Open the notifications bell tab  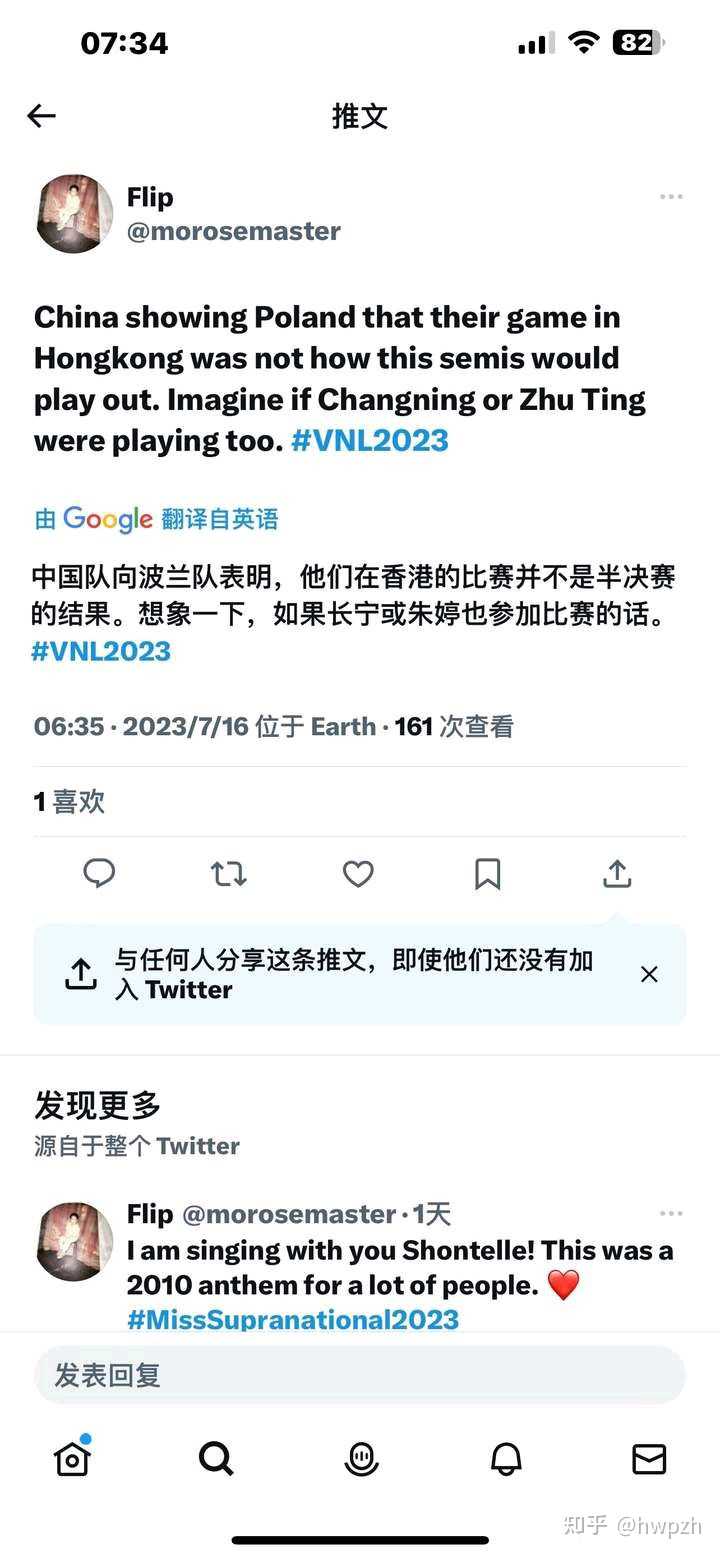point(506,1459)
